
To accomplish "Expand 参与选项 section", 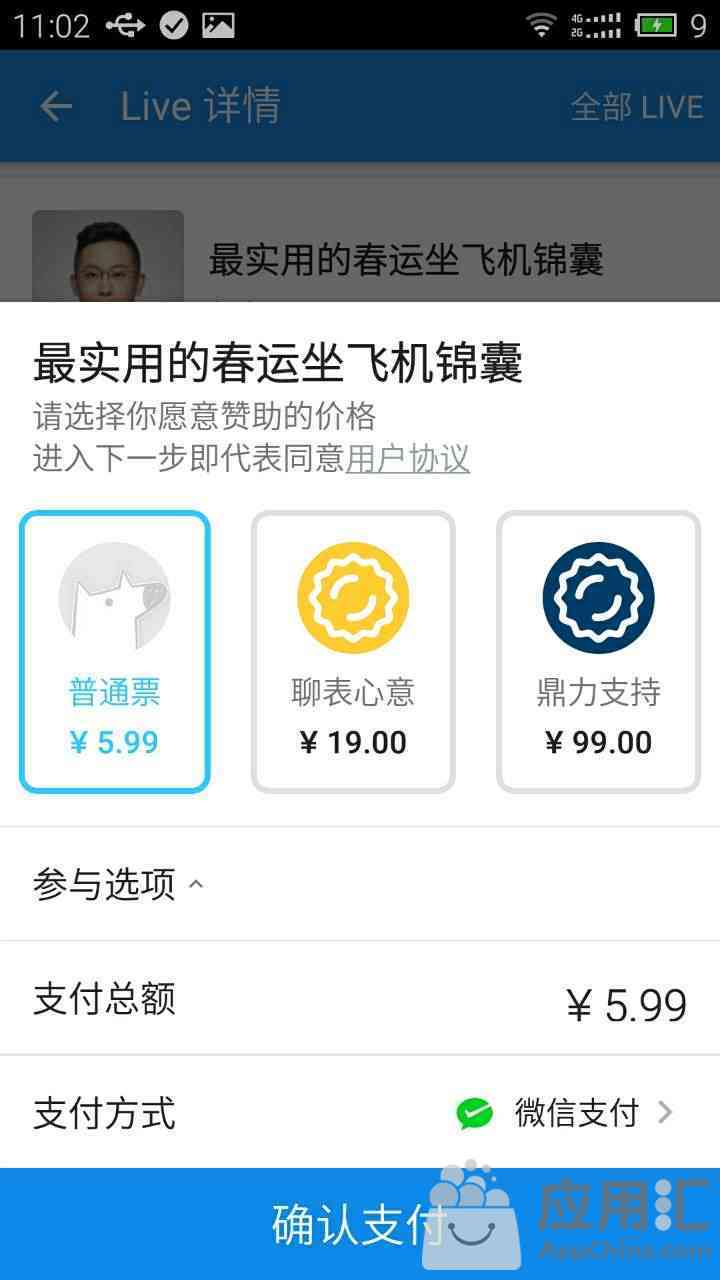I will [360, 884].
